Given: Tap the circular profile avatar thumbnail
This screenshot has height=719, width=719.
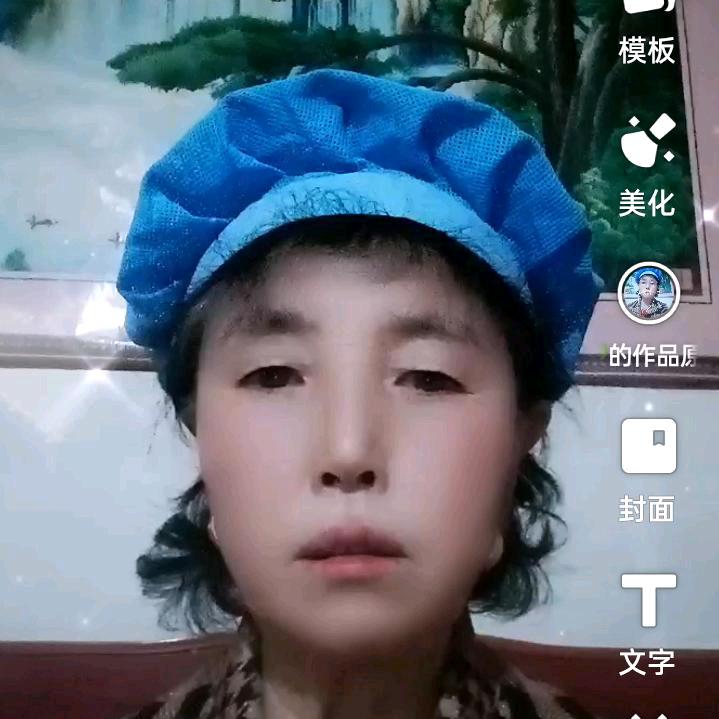Looking at the screenshot, I should coord(648,293).
